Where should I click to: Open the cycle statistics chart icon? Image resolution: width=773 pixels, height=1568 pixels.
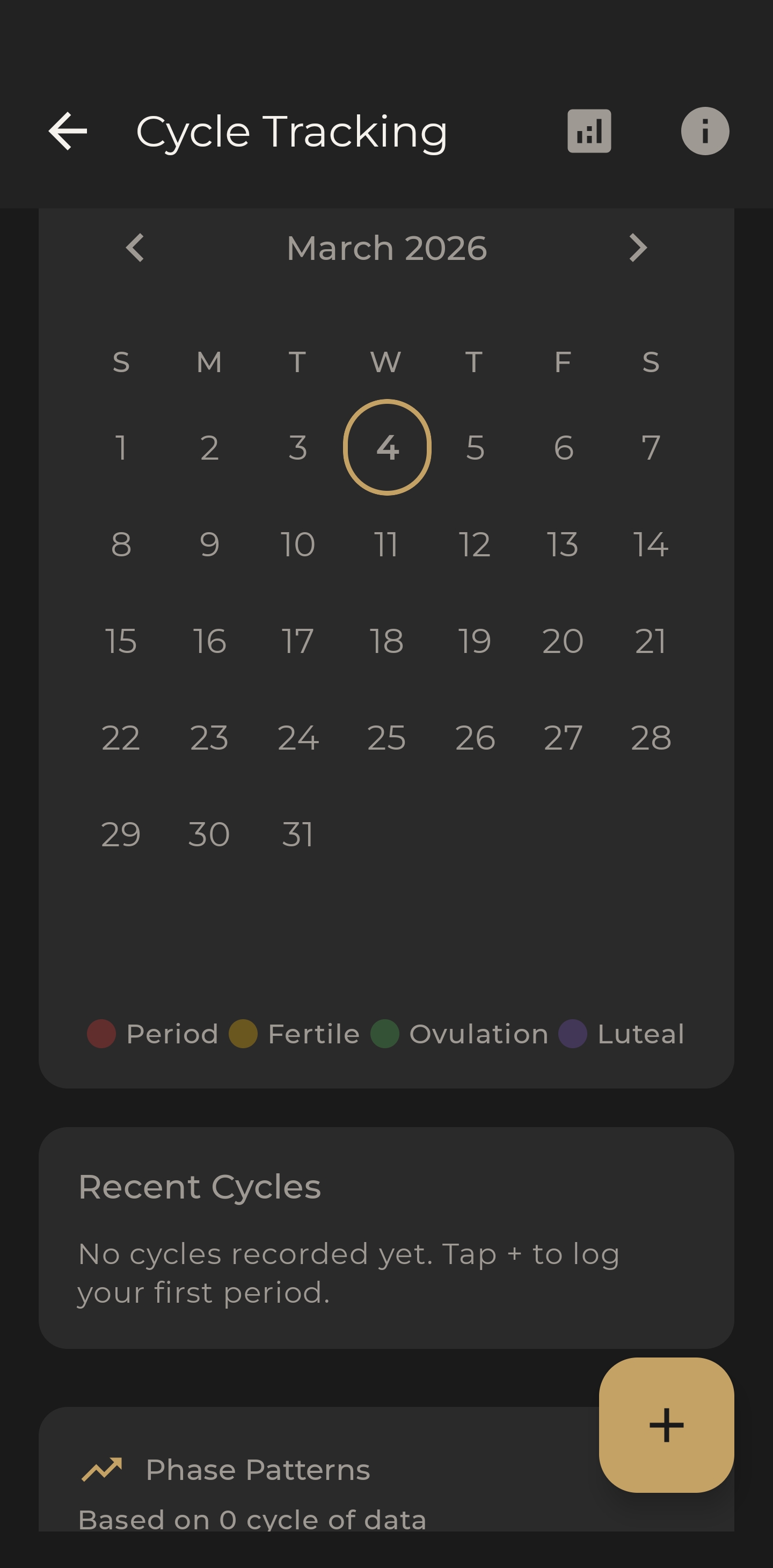(x=588, y=130)
